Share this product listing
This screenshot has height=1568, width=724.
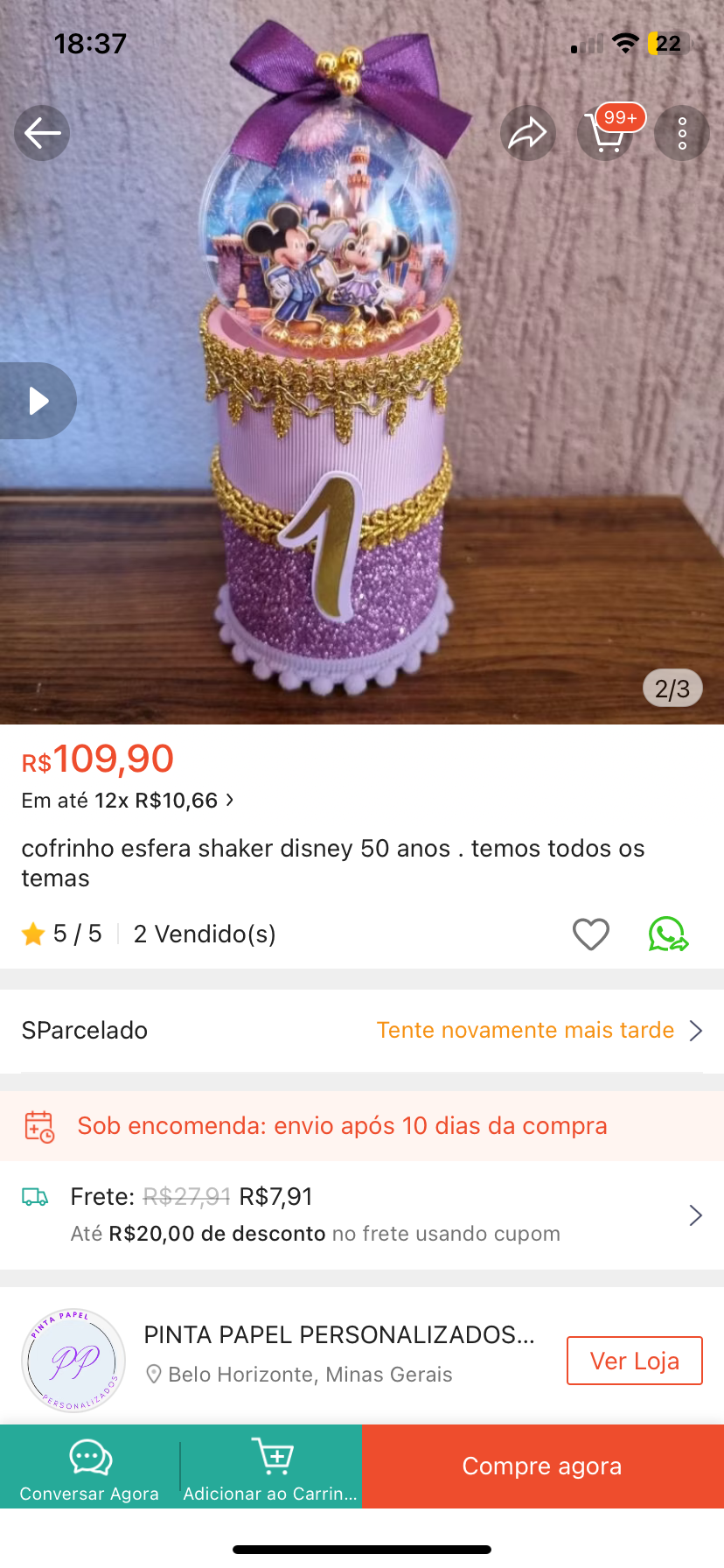[527, 133]
